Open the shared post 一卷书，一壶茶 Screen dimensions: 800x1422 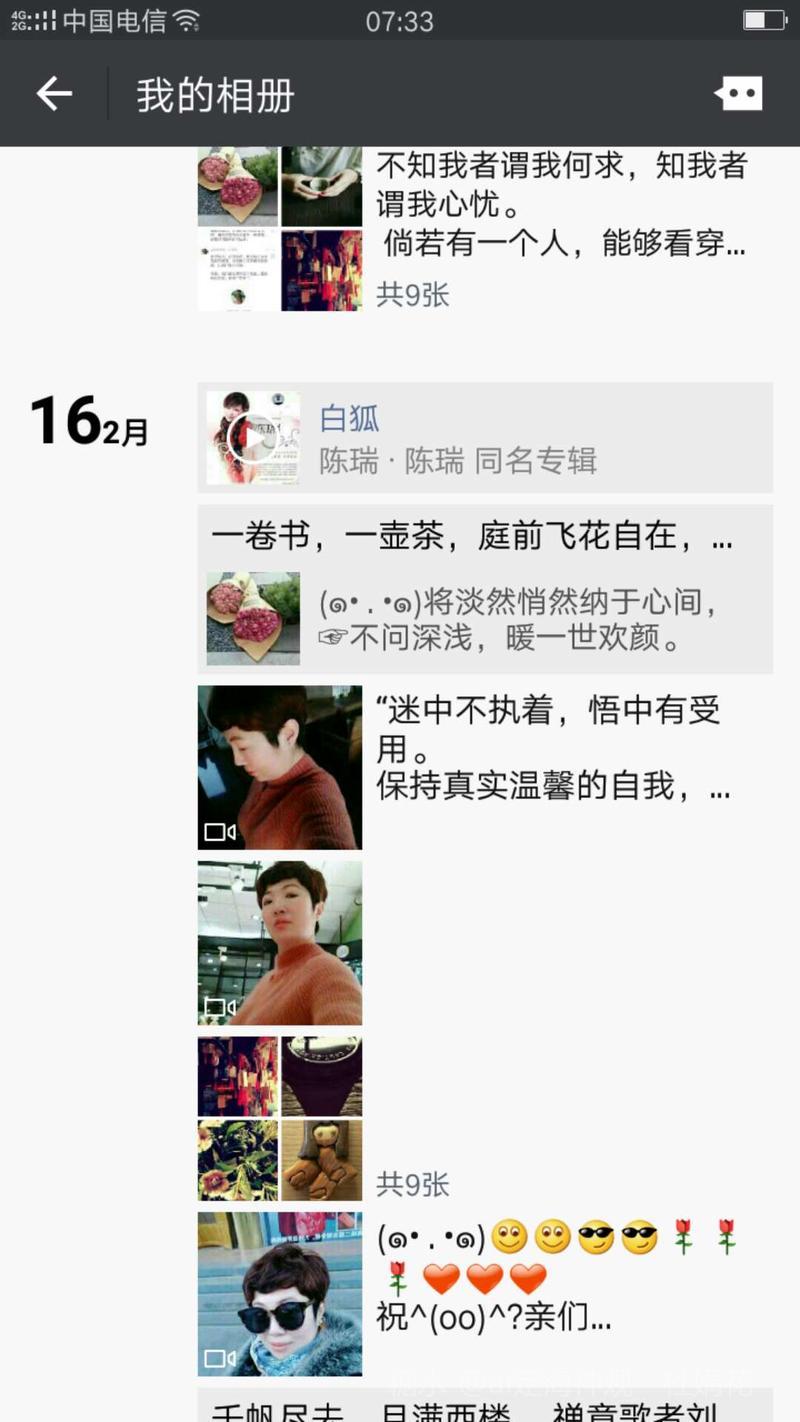485,588
